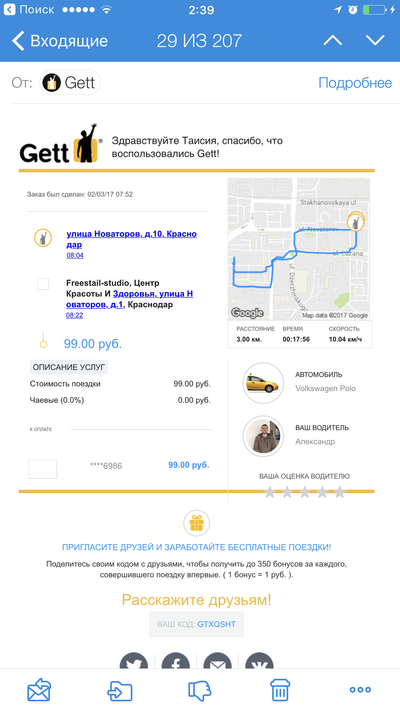The image size is (400, 711).
Task: Tap Расскажите друзьям to share
Action: click(x=196, y=600)
